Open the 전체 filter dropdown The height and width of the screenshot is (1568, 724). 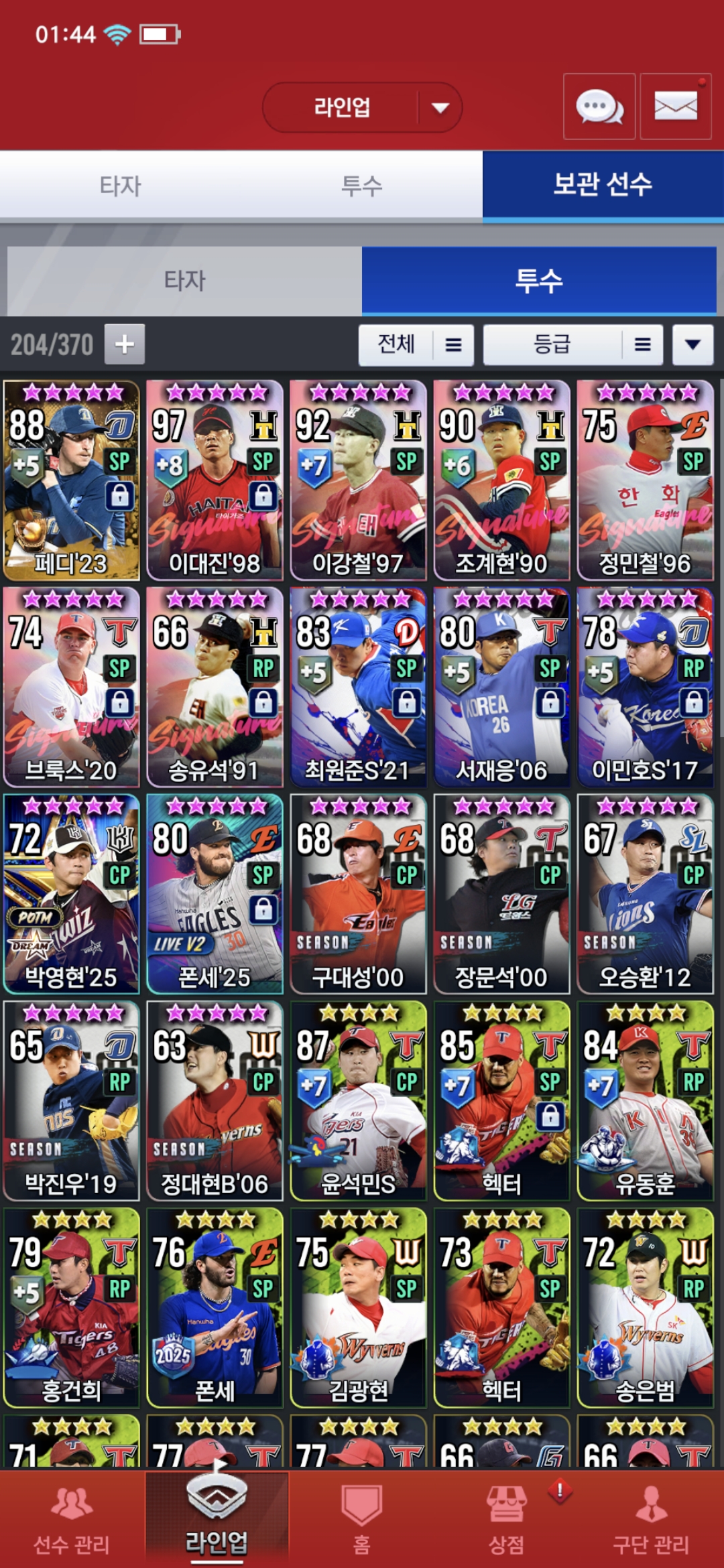click(x=416, y=345)
